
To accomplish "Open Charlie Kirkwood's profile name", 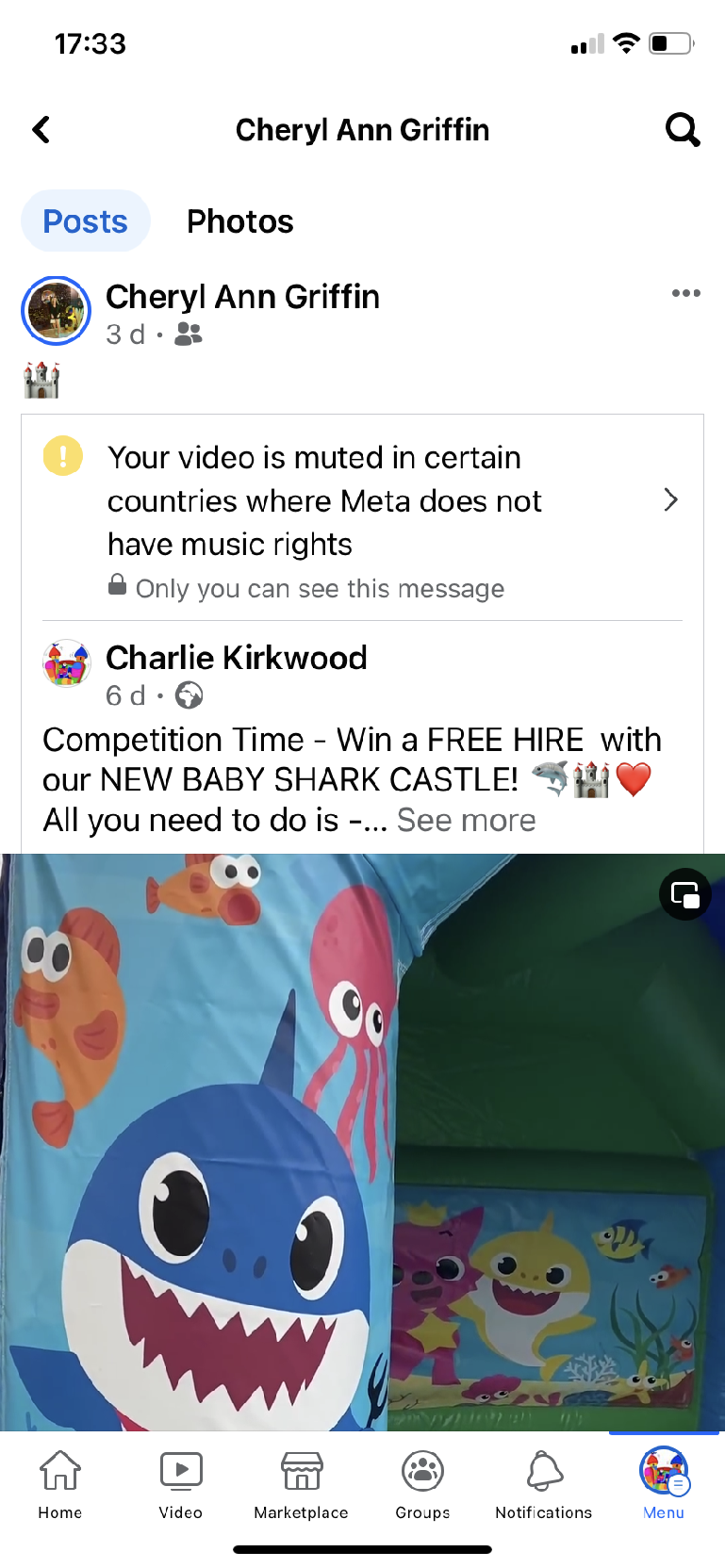I will click(x=236, y=658).
